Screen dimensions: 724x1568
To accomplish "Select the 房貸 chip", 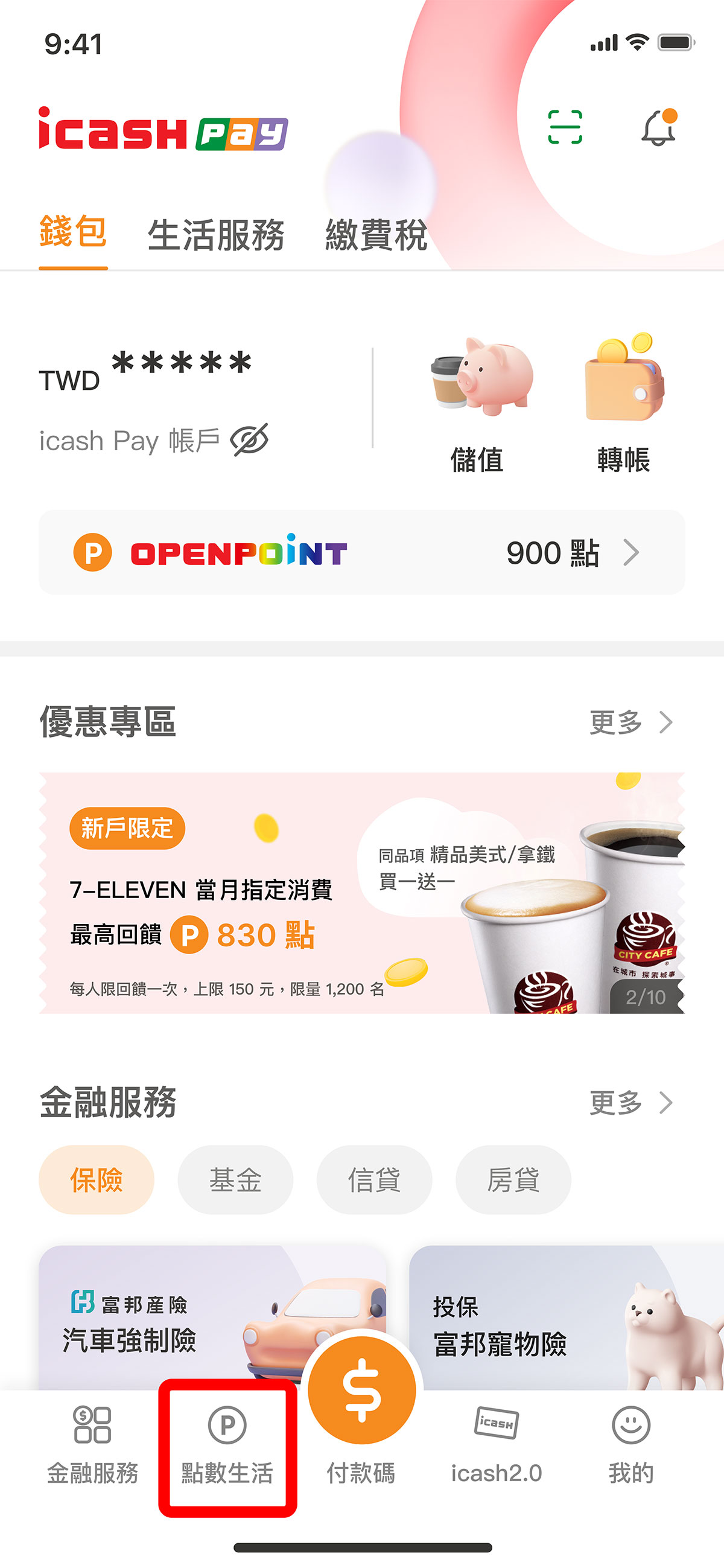I will pos(513,1180).
